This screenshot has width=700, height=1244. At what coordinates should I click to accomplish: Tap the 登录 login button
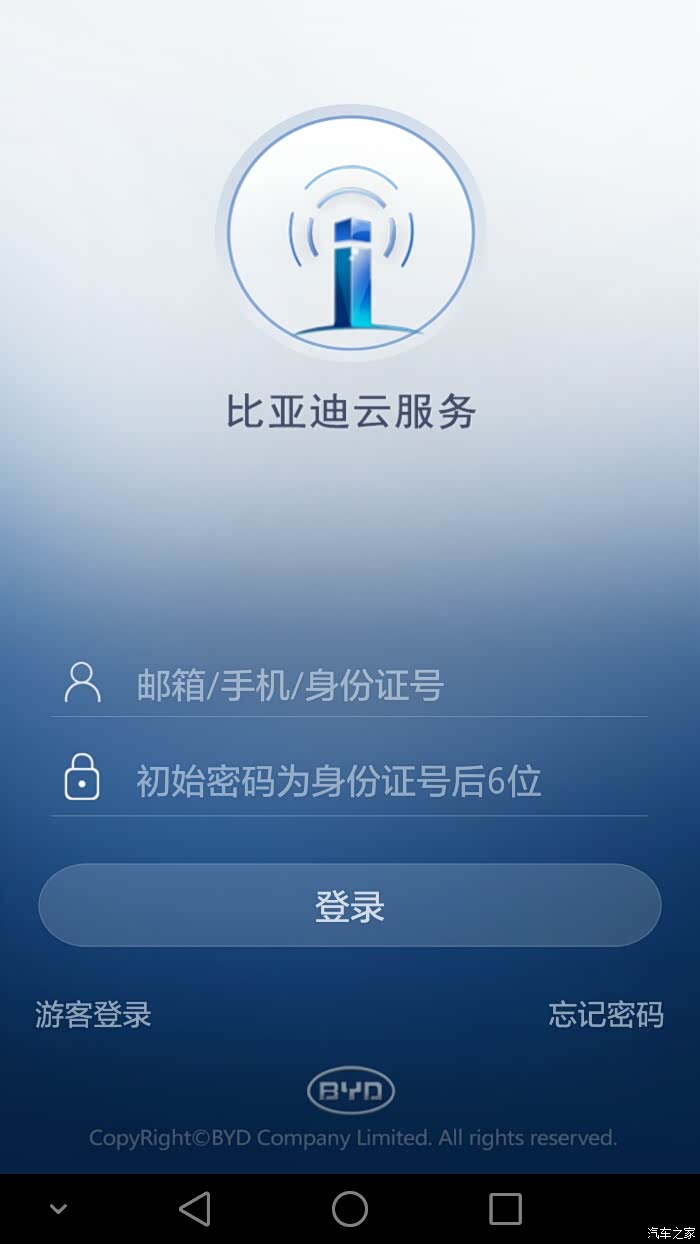click(x=350, y=906)
